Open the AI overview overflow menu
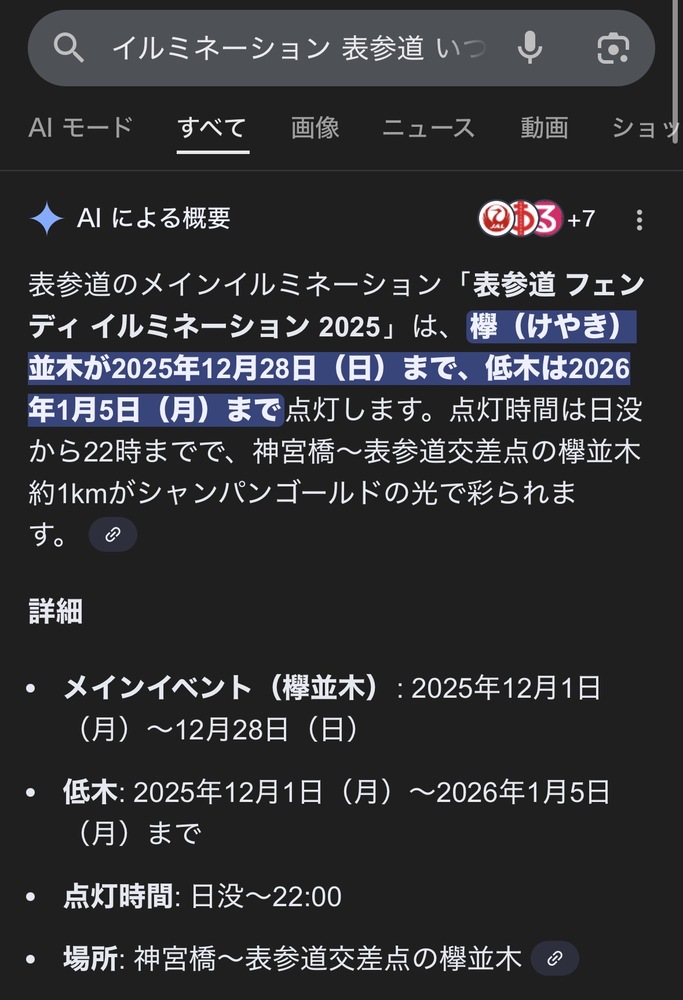Image resolution: width=683 pixels, height=1000 pixels. (x=640, y=220)
